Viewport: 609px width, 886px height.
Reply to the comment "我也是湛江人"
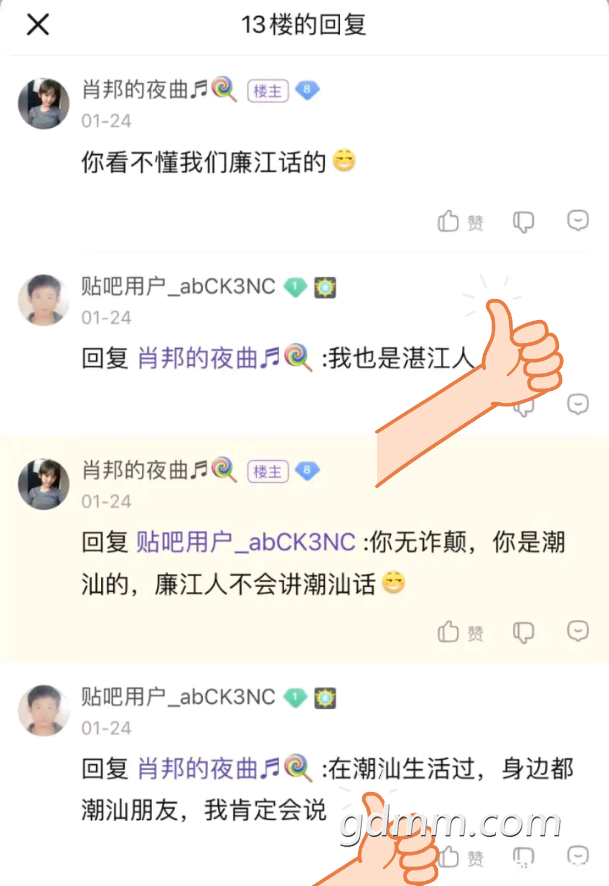(x=578, y=404)
